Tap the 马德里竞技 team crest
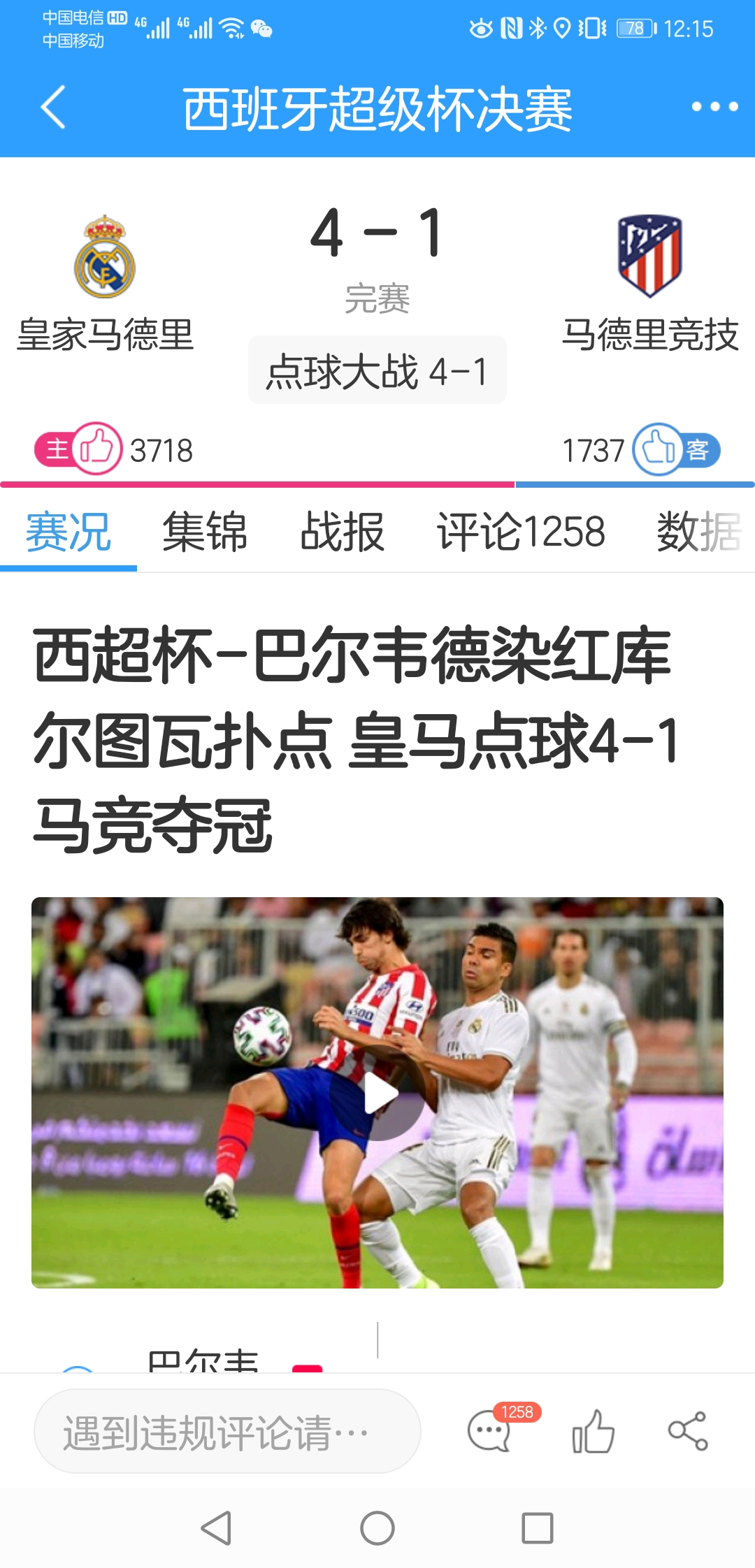This screenshot has height=1568, width=755. click(x=649, y=257)
